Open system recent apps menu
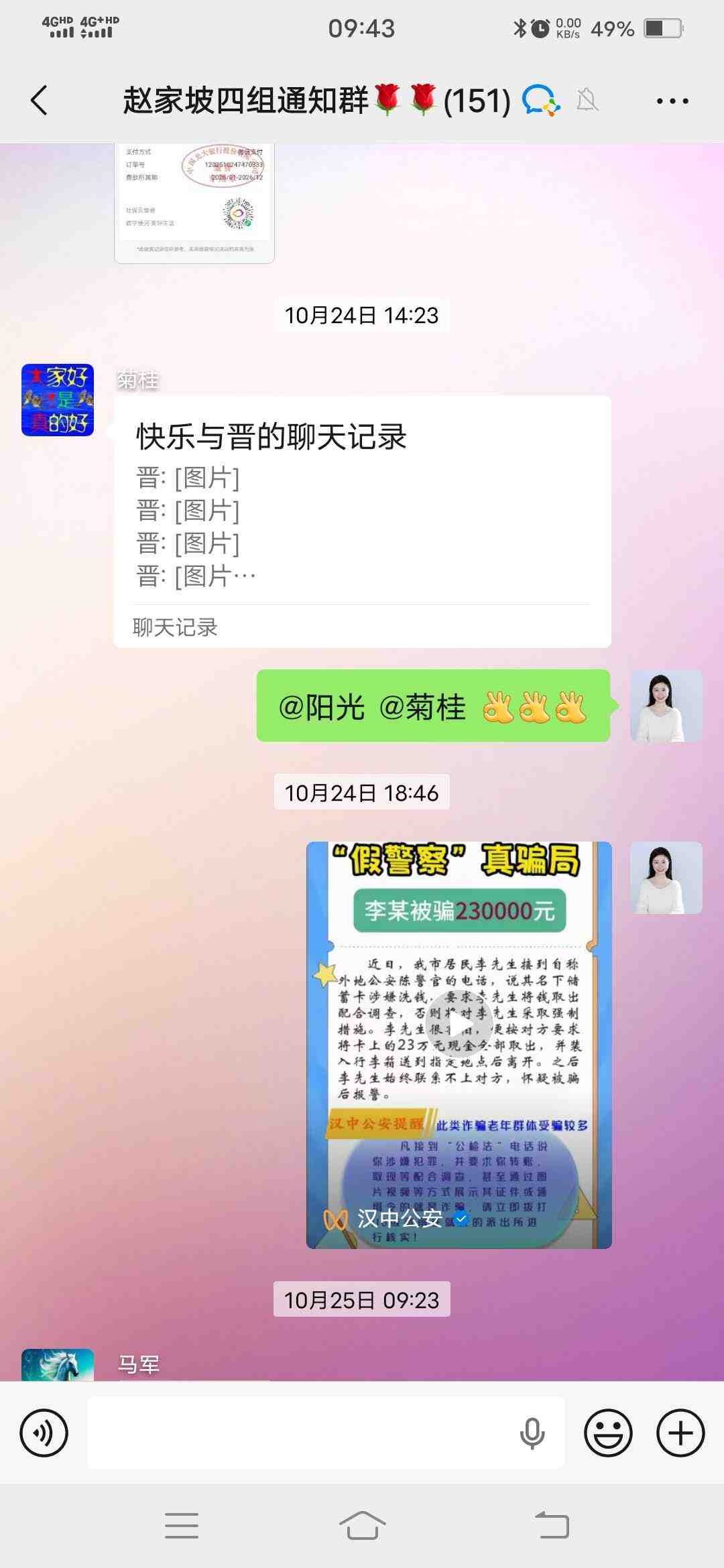 click(x=181, y=1526)
